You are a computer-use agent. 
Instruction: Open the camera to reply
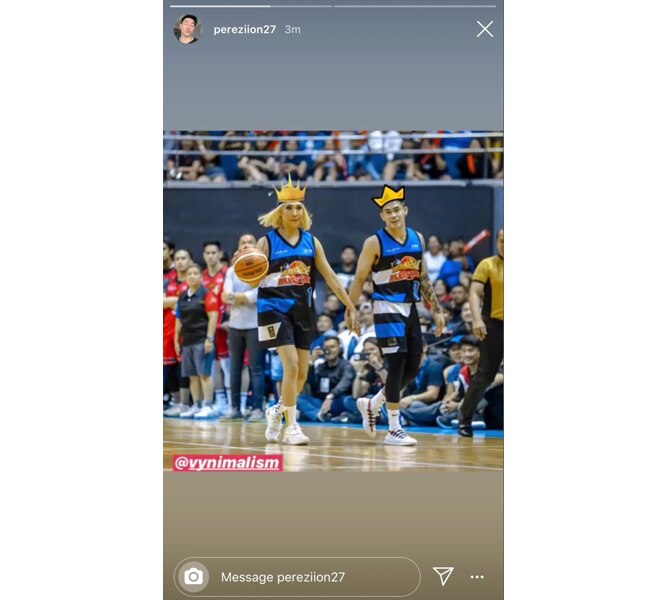193,577
